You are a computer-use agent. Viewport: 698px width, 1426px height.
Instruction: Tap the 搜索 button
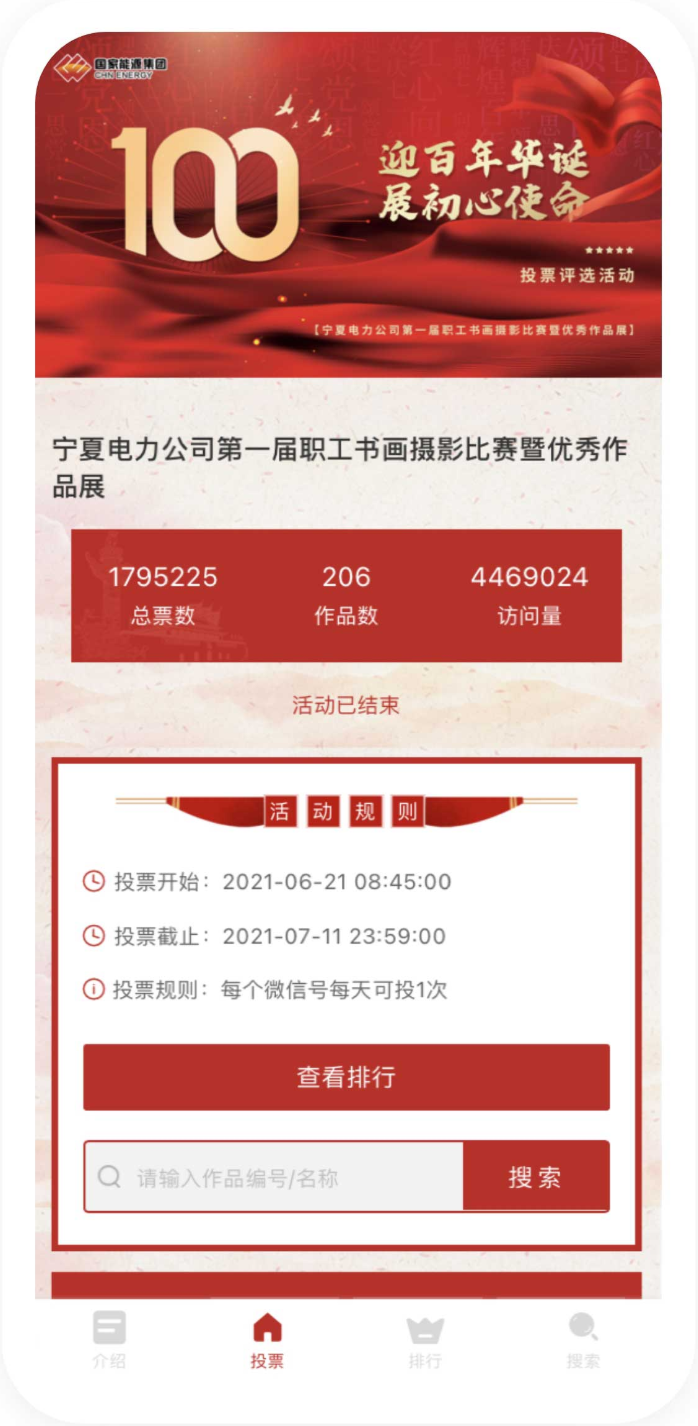point(535,1177)
